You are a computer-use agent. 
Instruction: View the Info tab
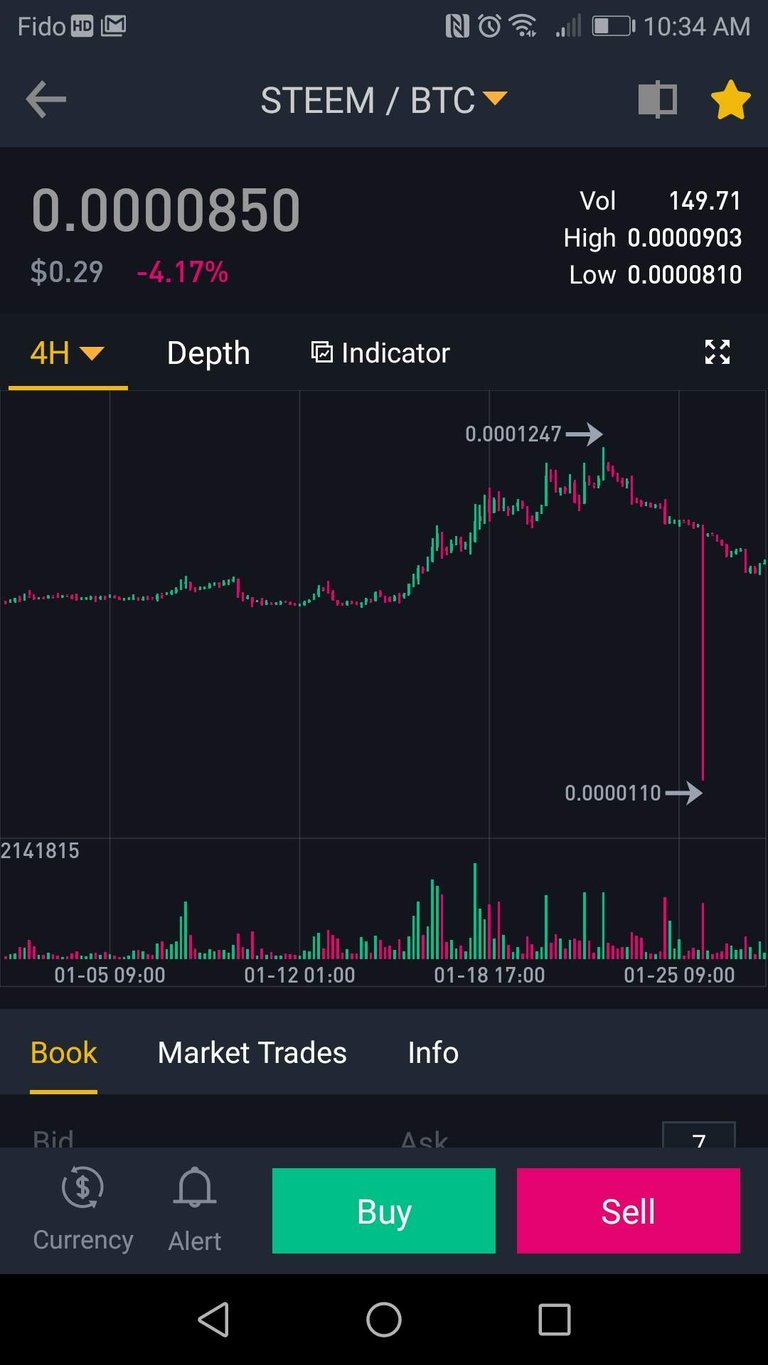433,1052
